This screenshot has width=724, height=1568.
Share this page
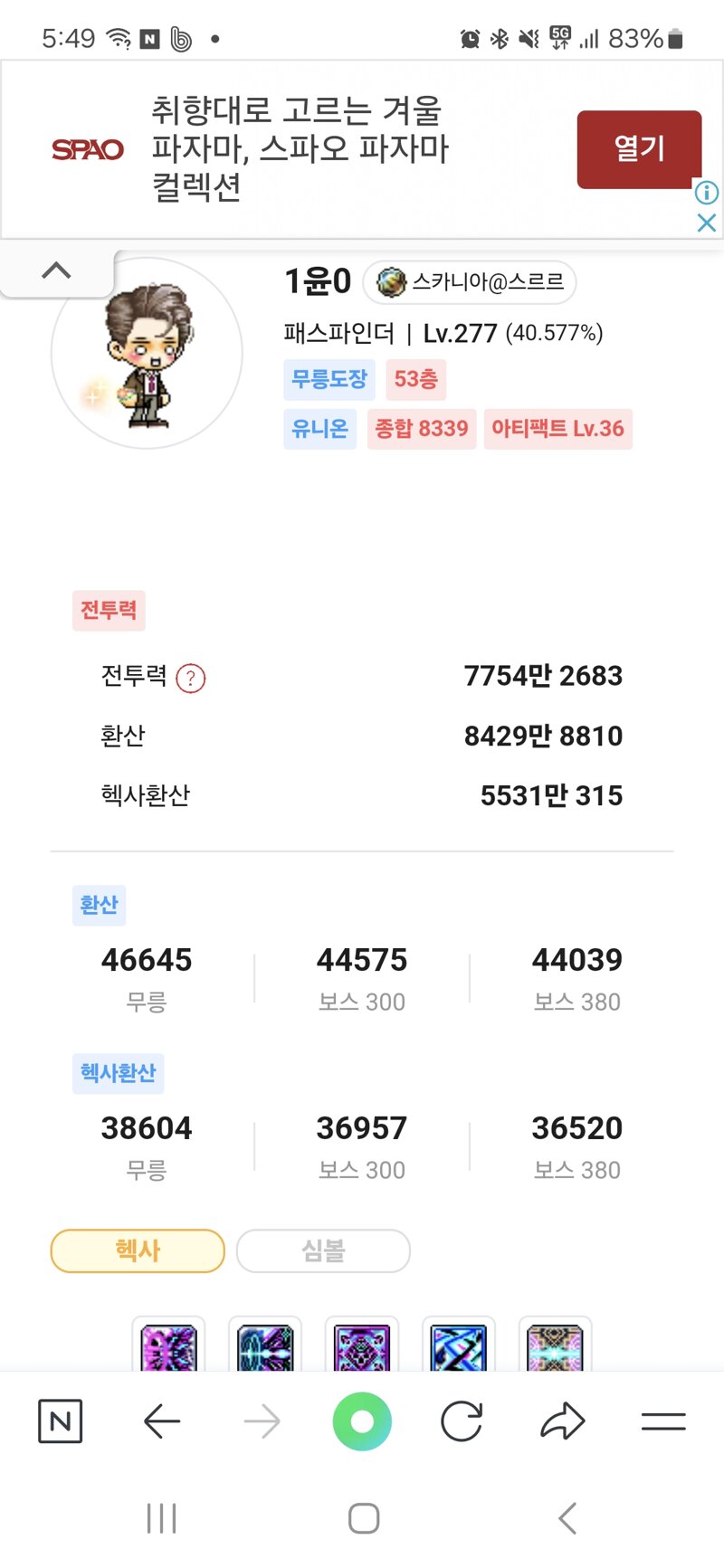pyautogui.click(x=563, y=1421)
